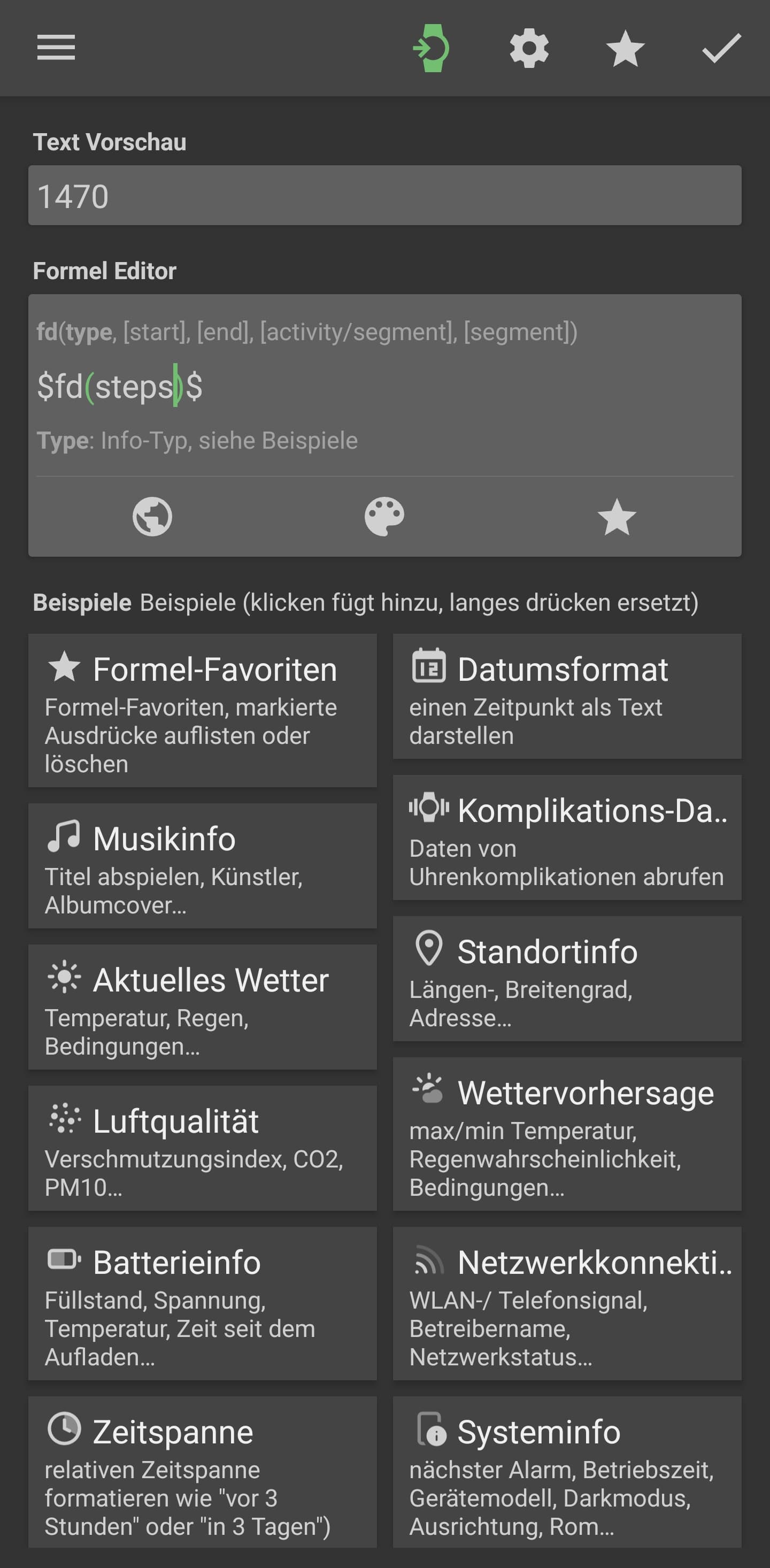Select the Systeminfo example
The width and height of the screenshot is (770, 1568).
pyautogui.click(x=567, y=1472)
